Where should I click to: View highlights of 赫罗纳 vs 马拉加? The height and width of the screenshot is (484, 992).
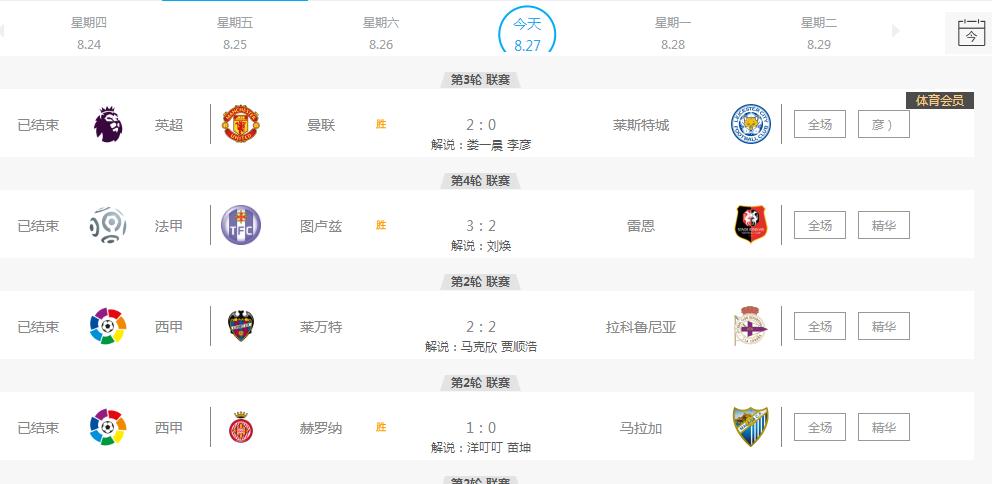[x=883, y=427]
